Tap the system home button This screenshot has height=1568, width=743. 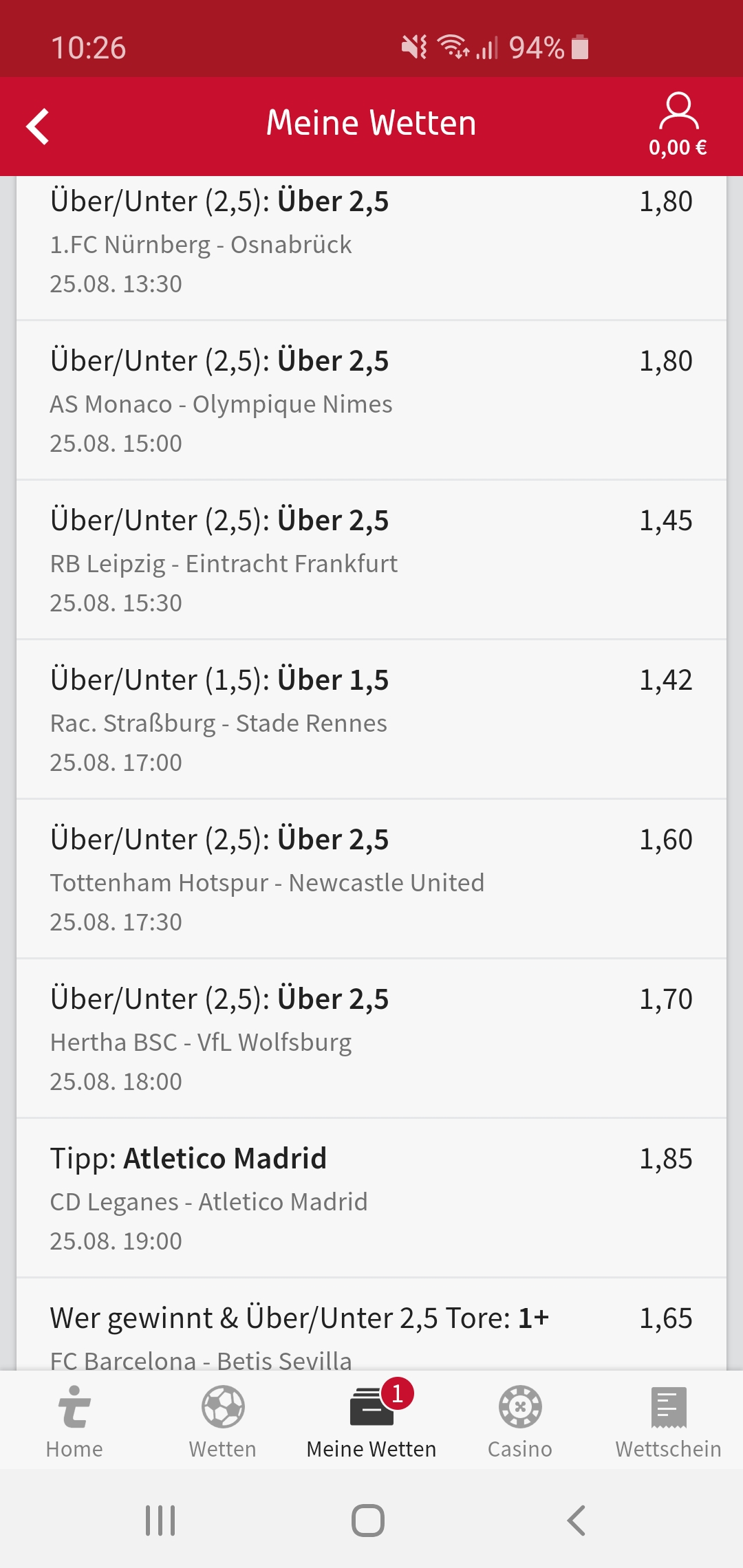(x=368, y=1521)
